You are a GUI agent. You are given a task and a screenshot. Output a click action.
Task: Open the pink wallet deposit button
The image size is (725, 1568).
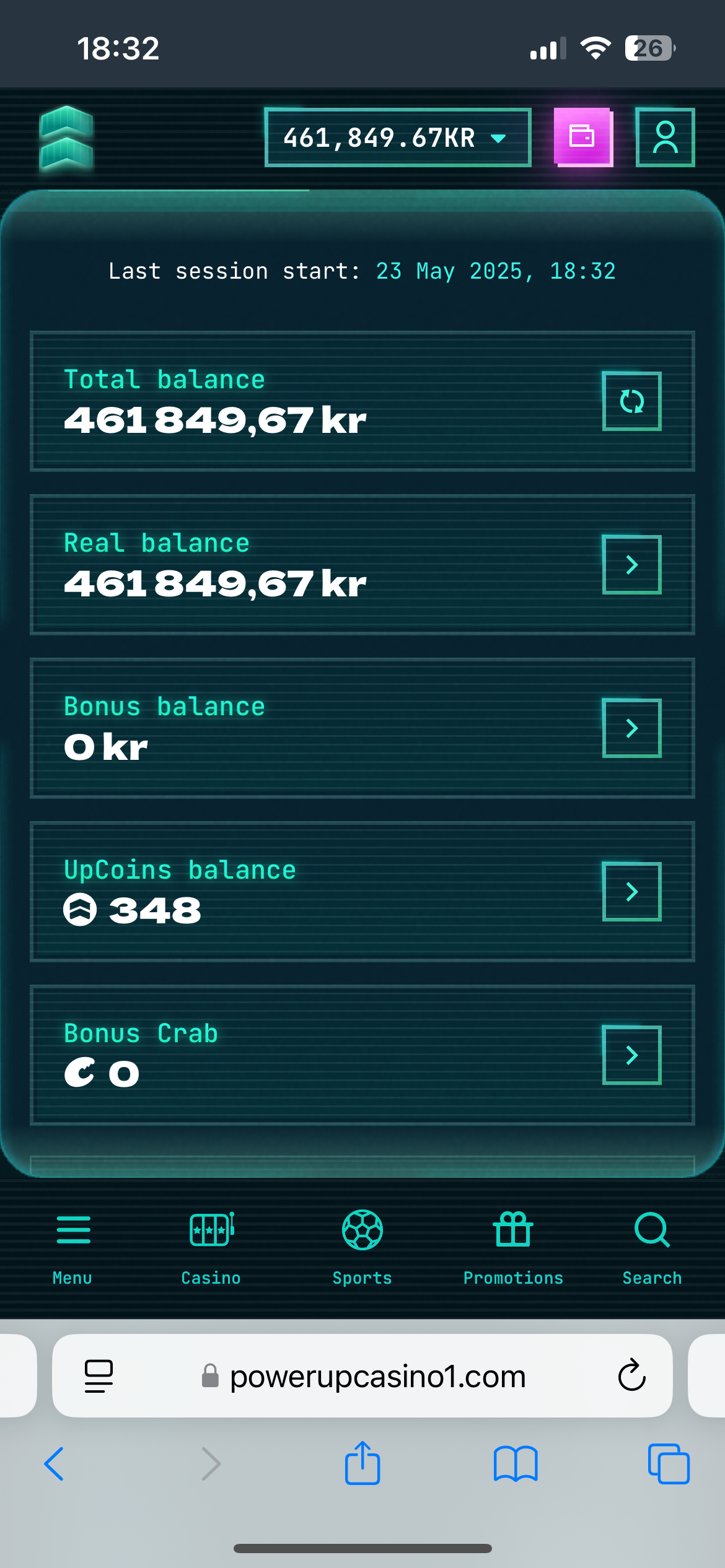582,137
